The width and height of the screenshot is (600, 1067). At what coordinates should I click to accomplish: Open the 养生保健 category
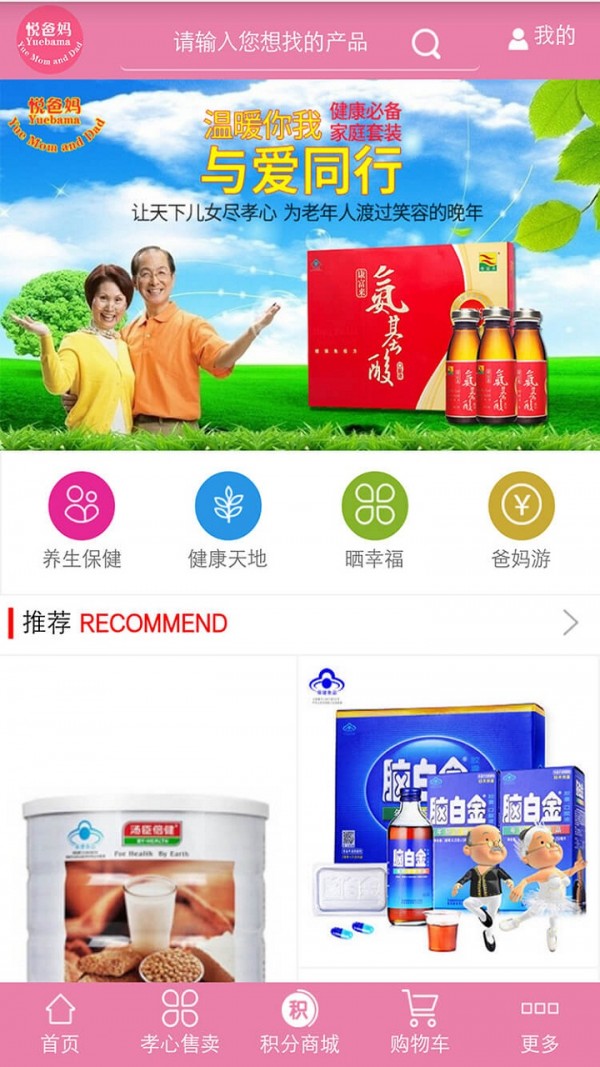82,521
